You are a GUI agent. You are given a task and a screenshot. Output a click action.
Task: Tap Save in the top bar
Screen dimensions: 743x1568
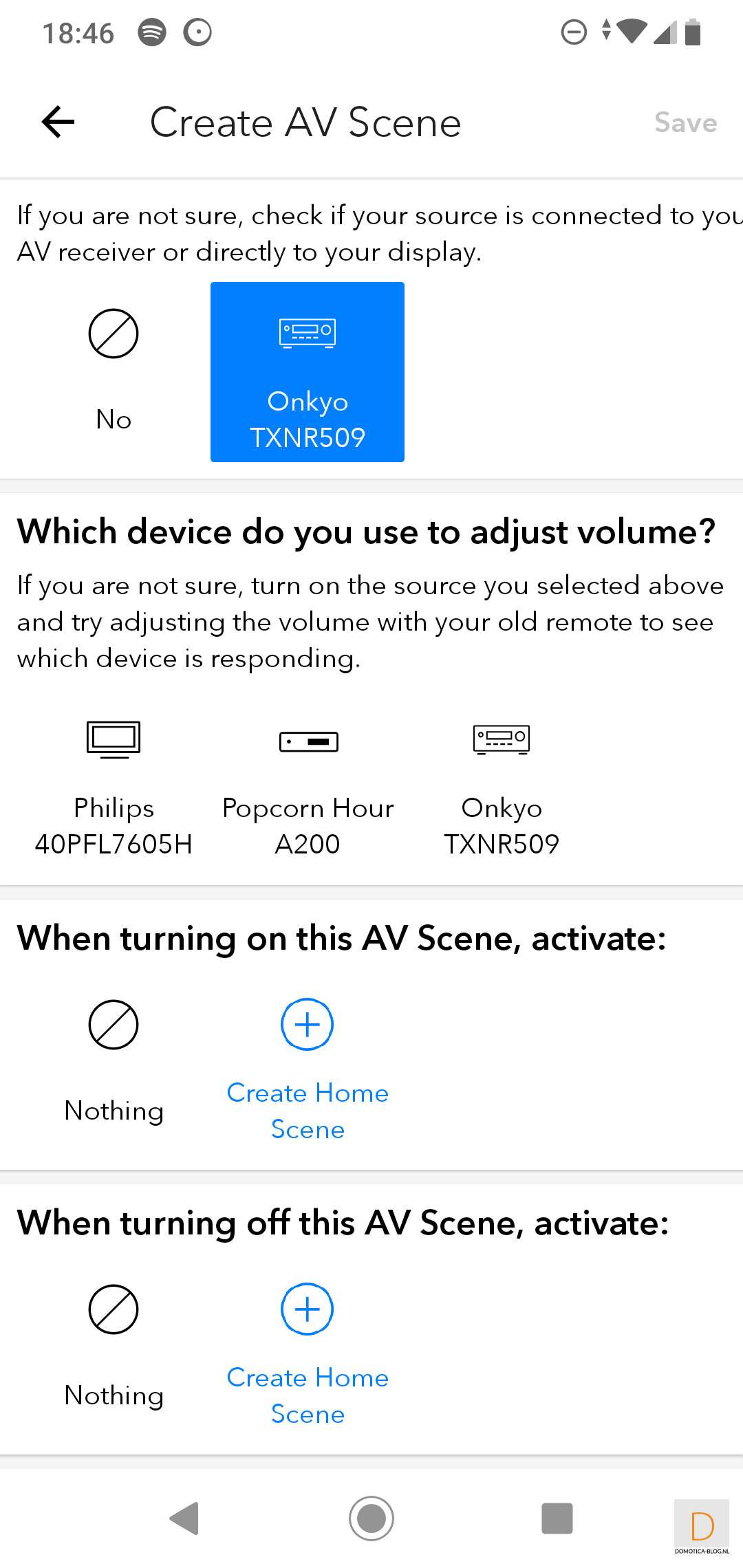coord(685,123)
